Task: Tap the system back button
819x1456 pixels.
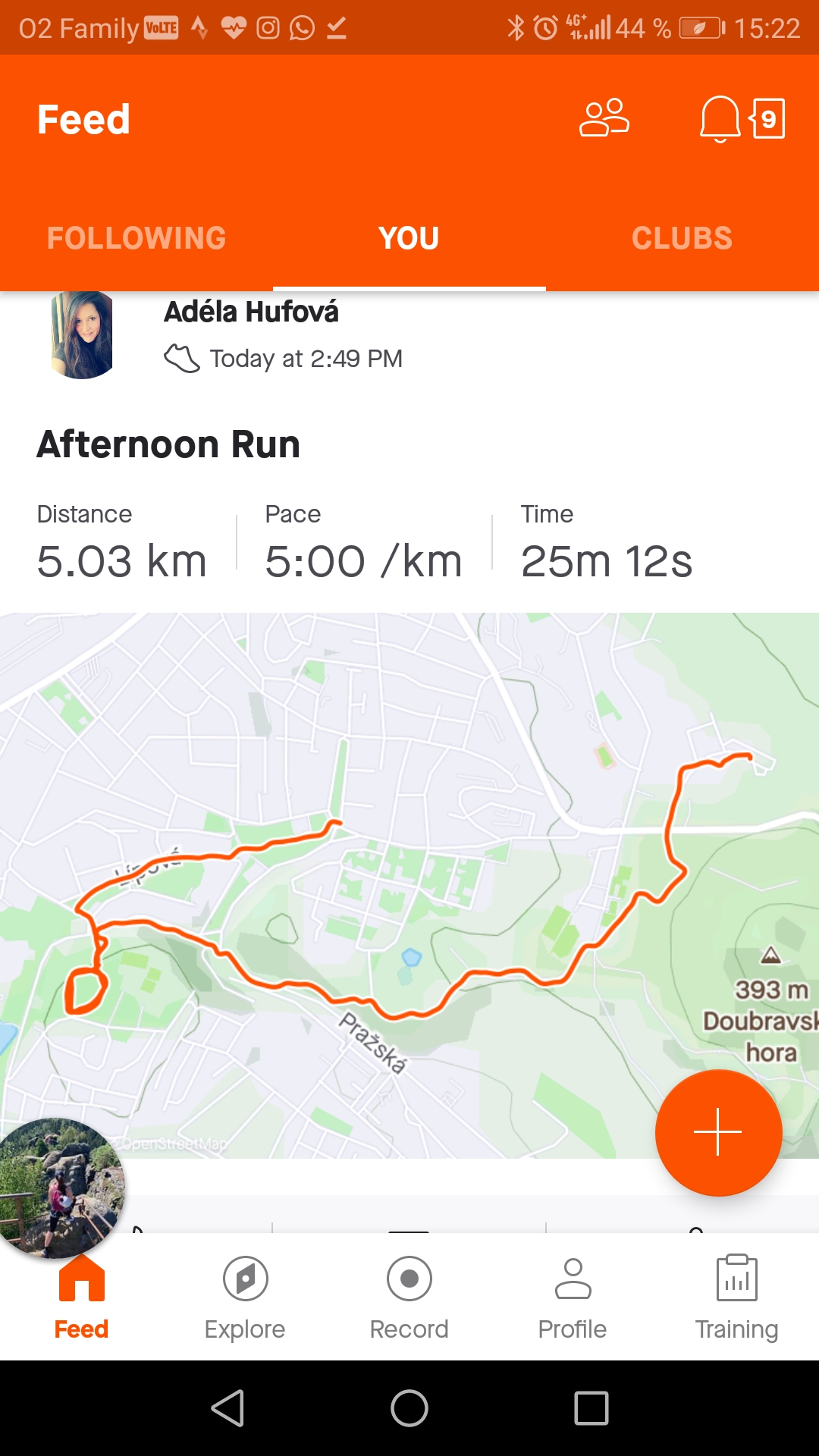Action: tap(227, 1408)
